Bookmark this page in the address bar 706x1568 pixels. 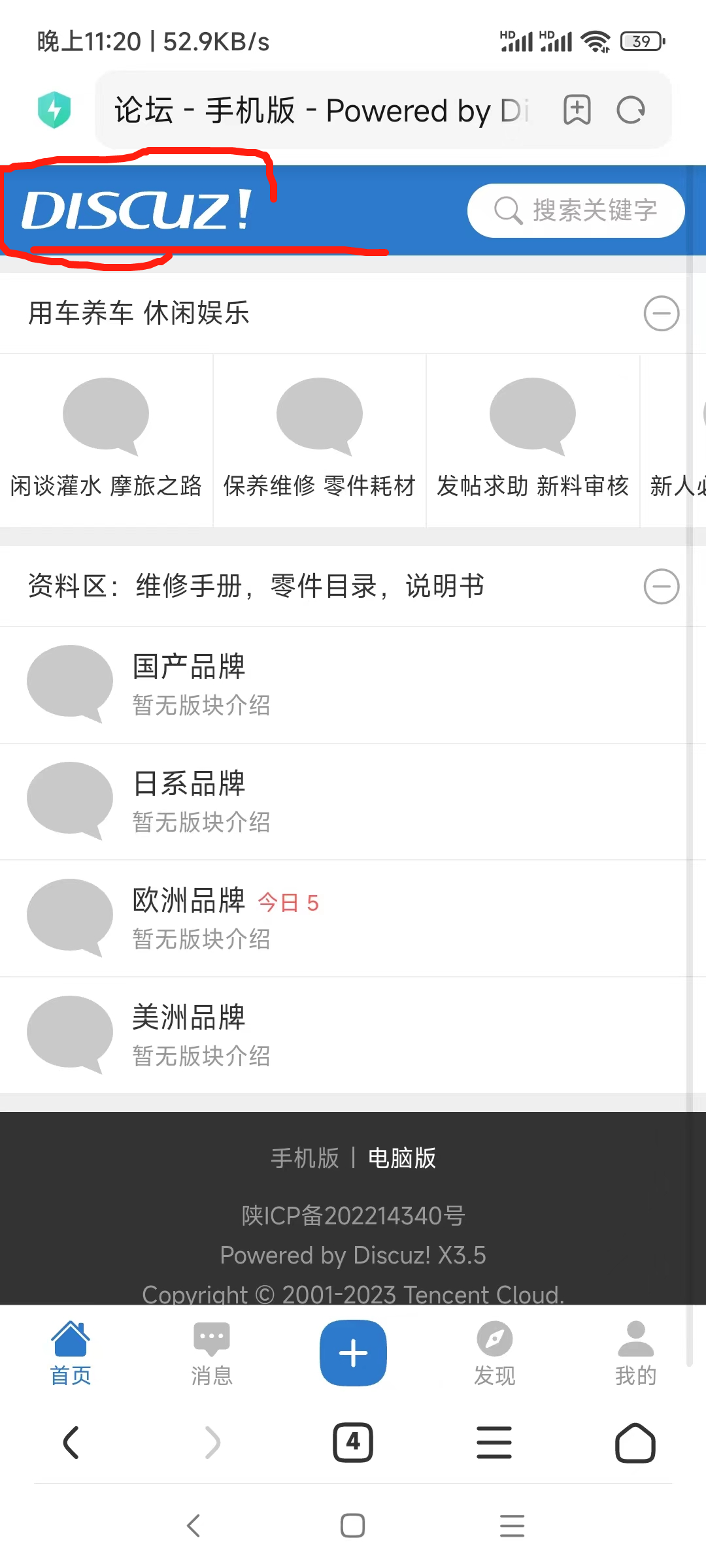577,110
